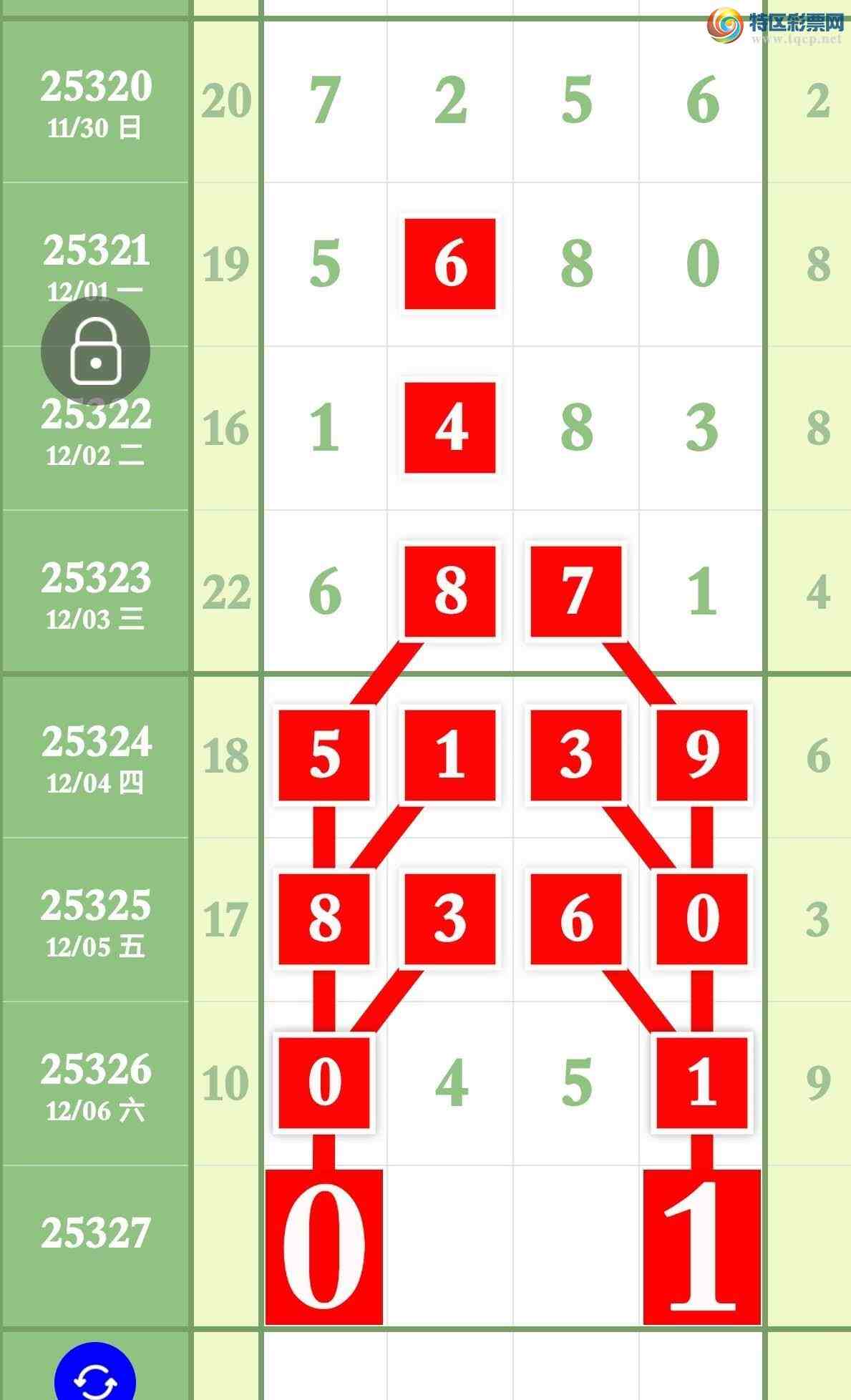Viewport: 851px width, 1400px height.
Task: Tap the floating lock icon
Action: coord(95,351)
